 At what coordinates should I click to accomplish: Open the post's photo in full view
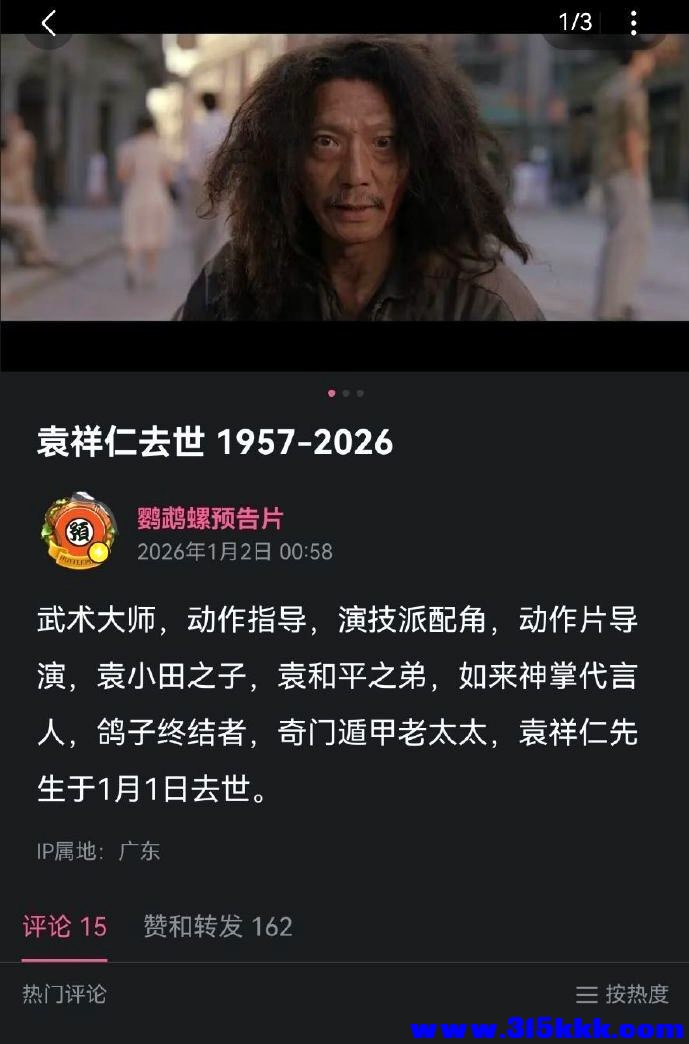(344, 178)
